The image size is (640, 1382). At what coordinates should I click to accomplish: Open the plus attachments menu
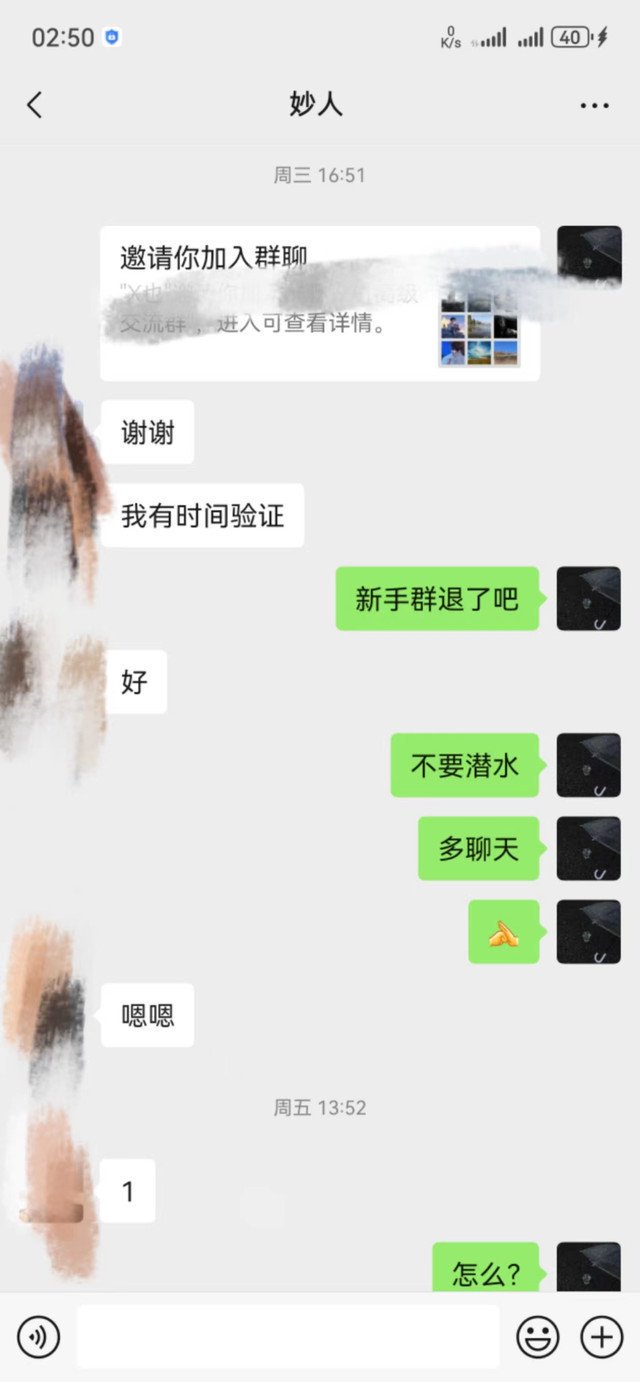coord(602,1336)
